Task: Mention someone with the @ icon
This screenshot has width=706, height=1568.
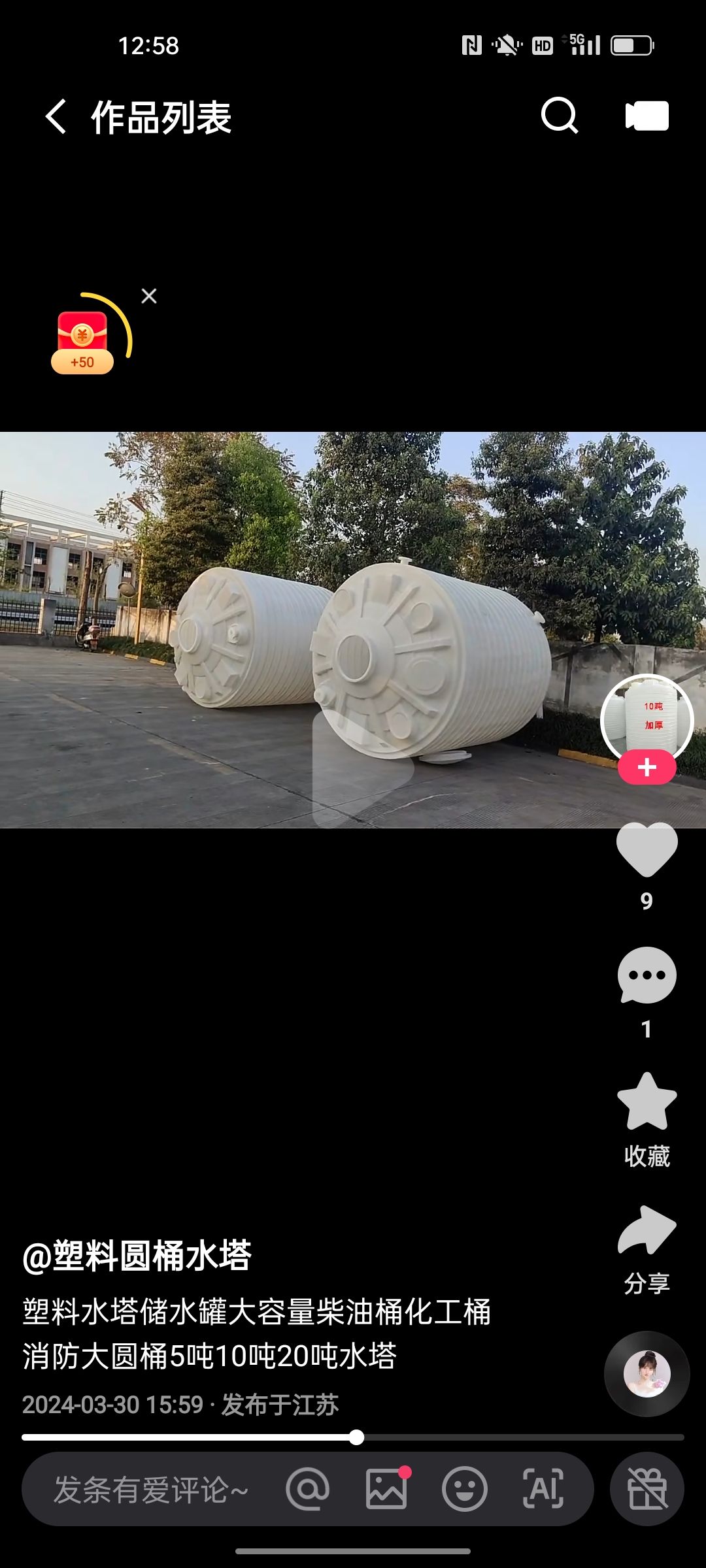Action: (307, 1490)
